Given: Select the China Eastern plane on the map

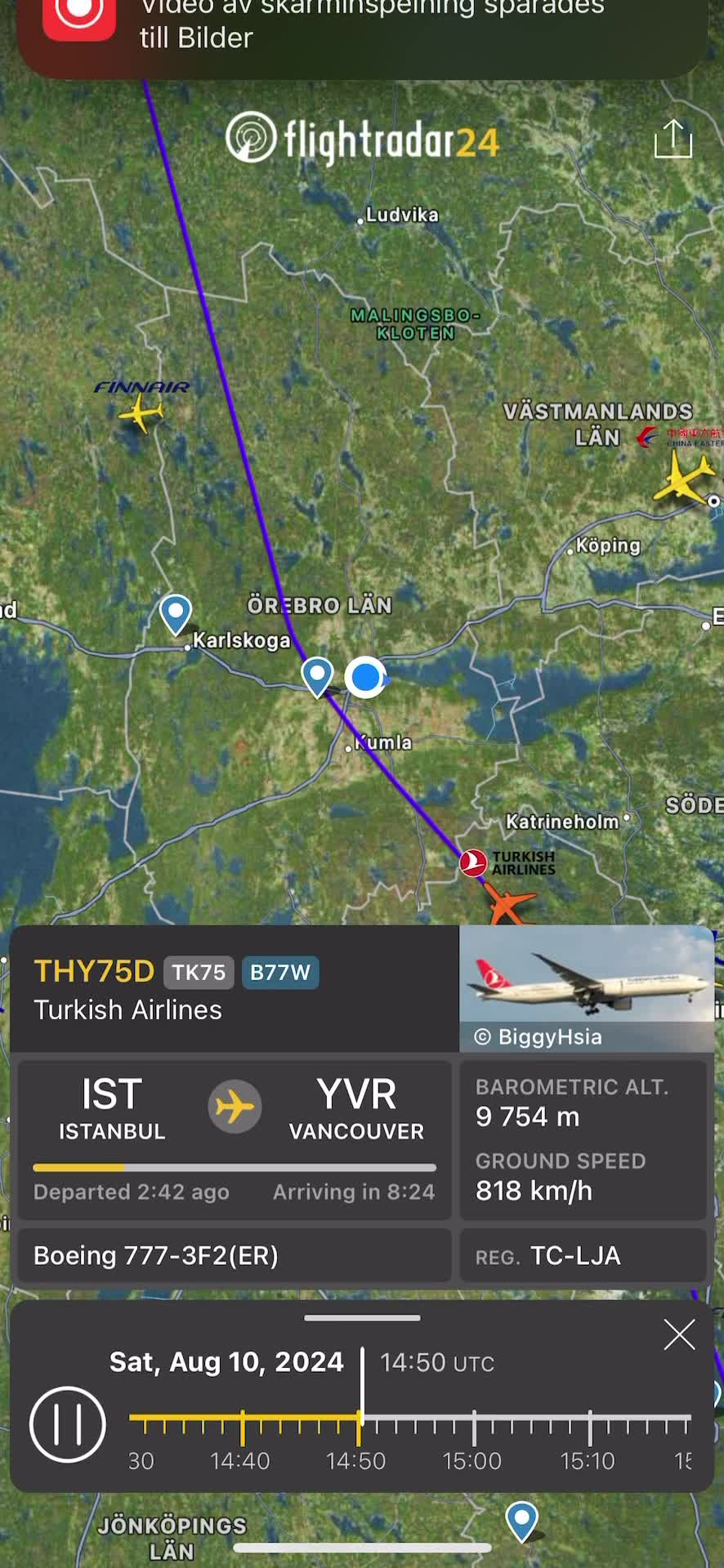Looking at the screenshot, I should [x=684, y=478].
